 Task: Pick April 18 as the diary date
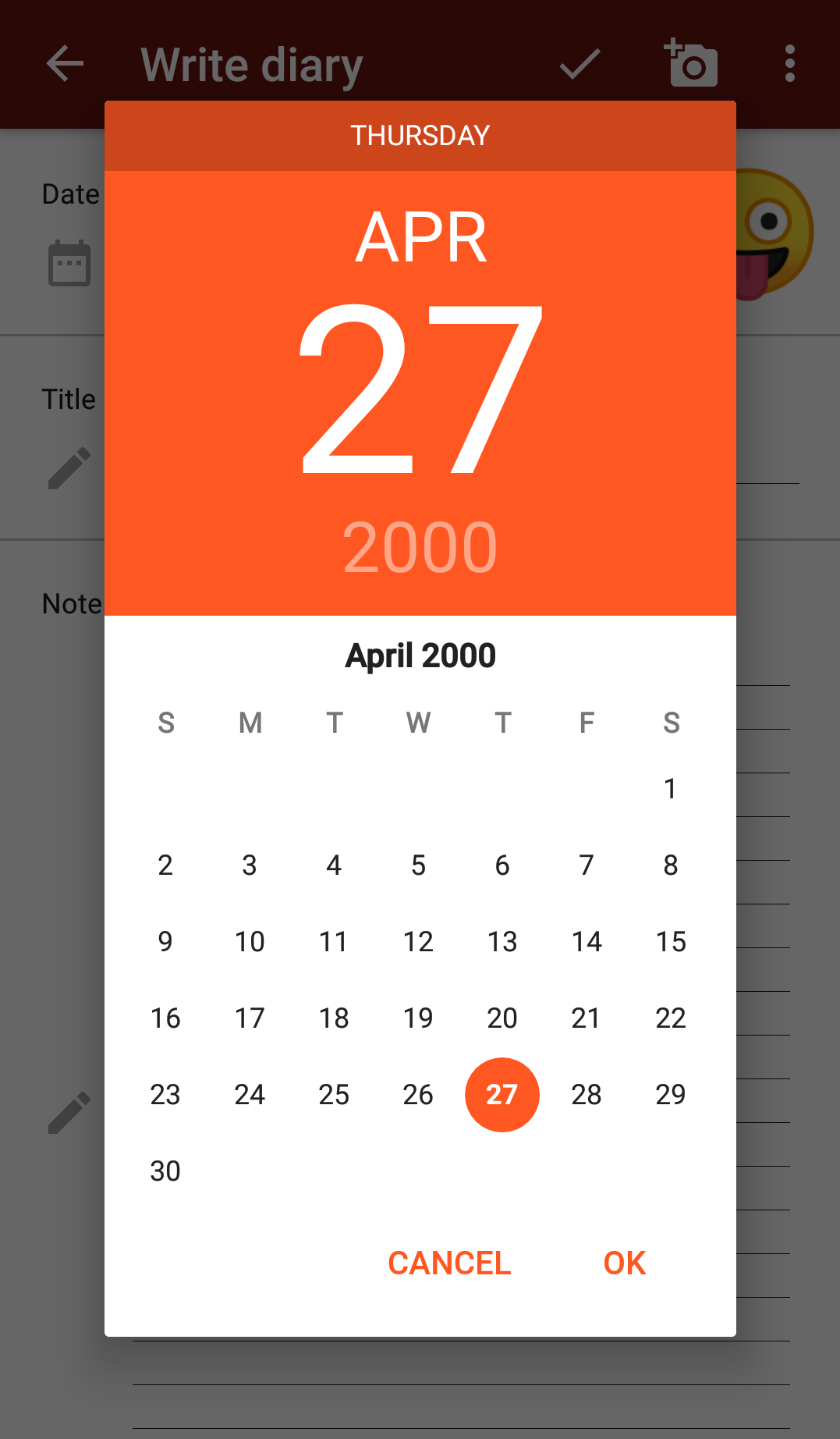tap(334, 1018)
